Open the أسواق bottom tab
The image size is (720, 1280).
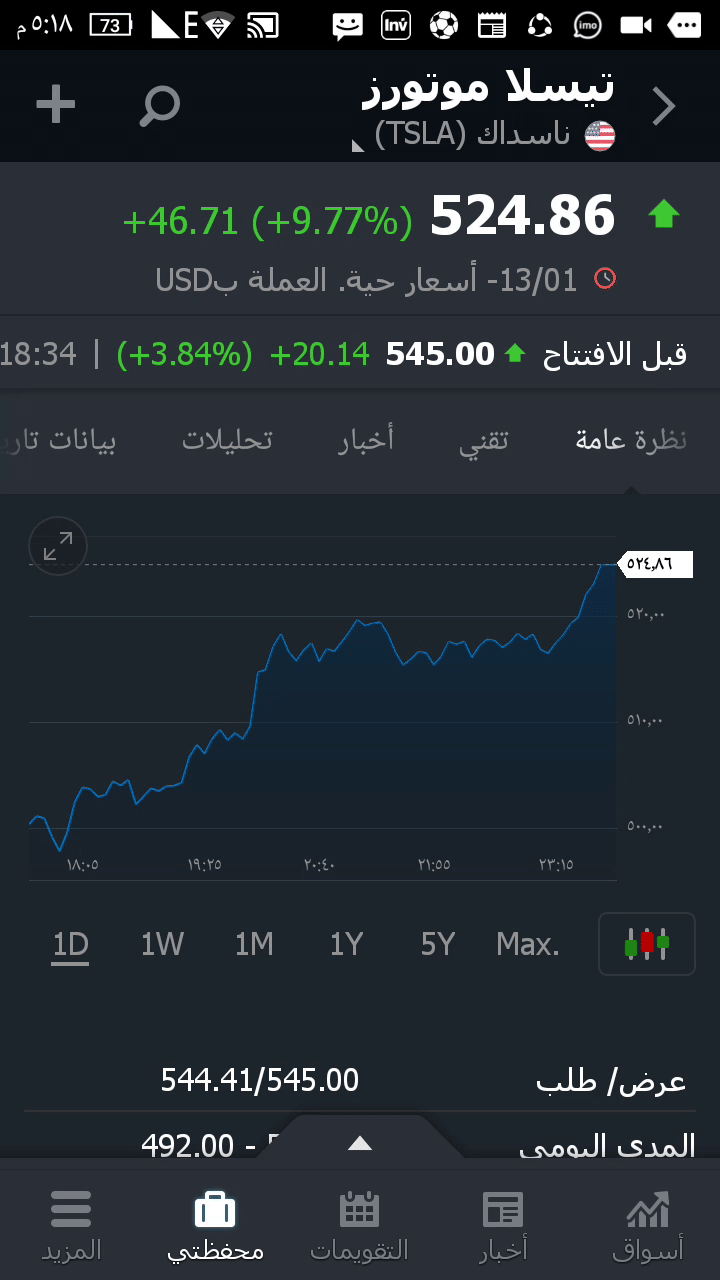click(647, 1224)
